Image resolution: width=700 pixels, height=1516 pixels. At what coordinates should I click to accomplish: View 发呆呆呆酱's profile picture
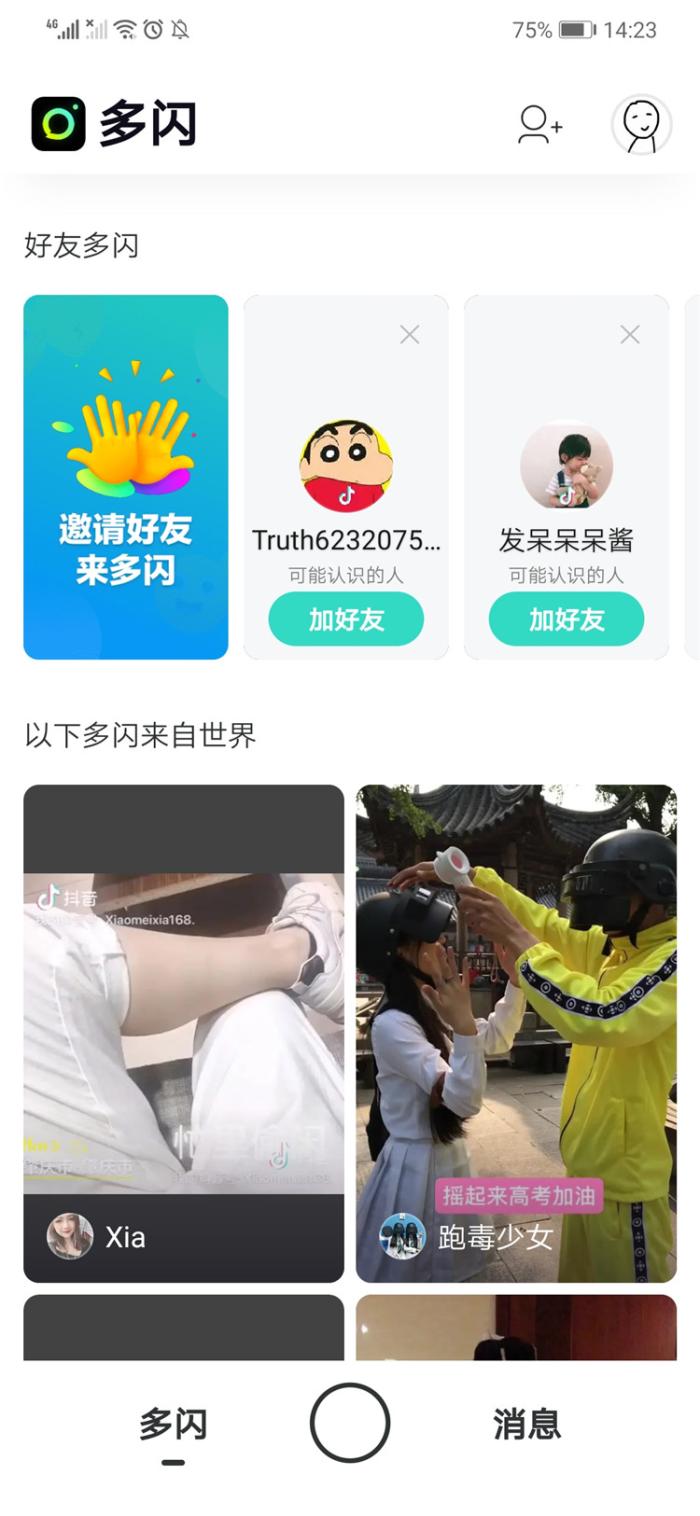click(x=566, y=466)
